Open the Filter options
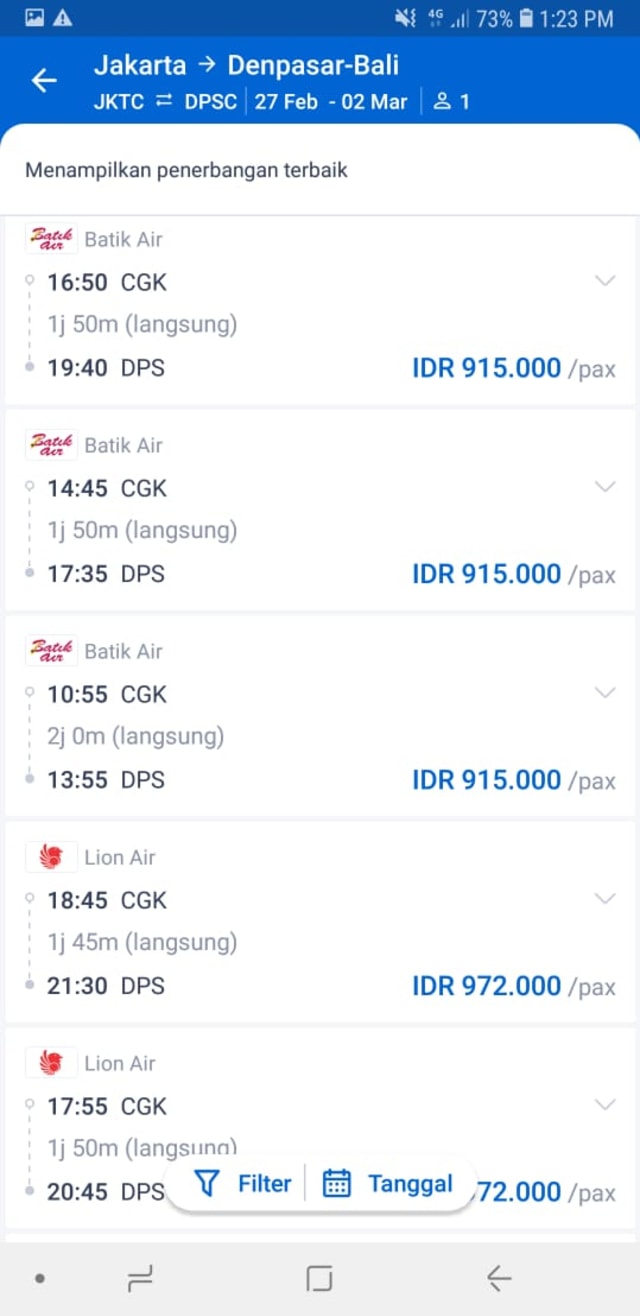Viewport: 640px width, 1316px height. (x=243, y=1184)
